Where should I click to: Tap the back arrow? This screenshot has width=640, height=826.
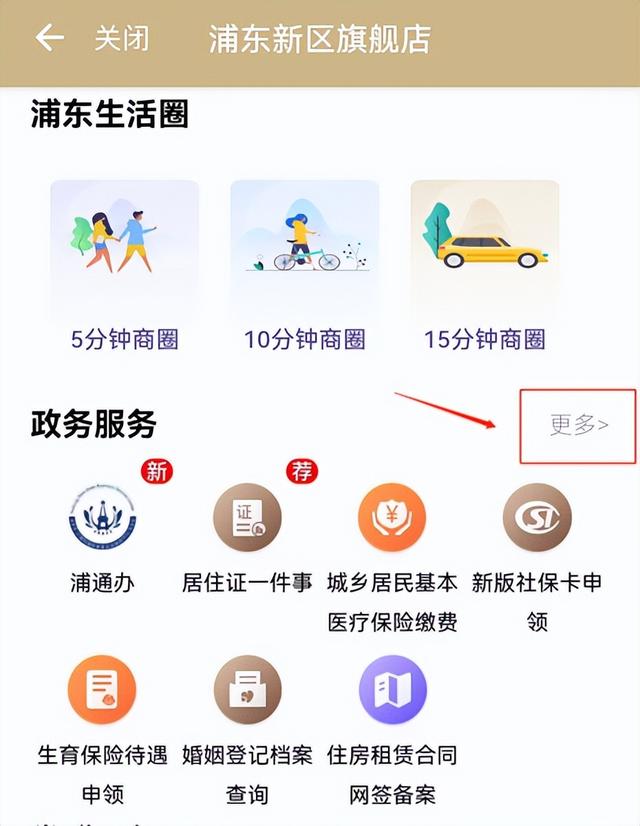(49, 38)
